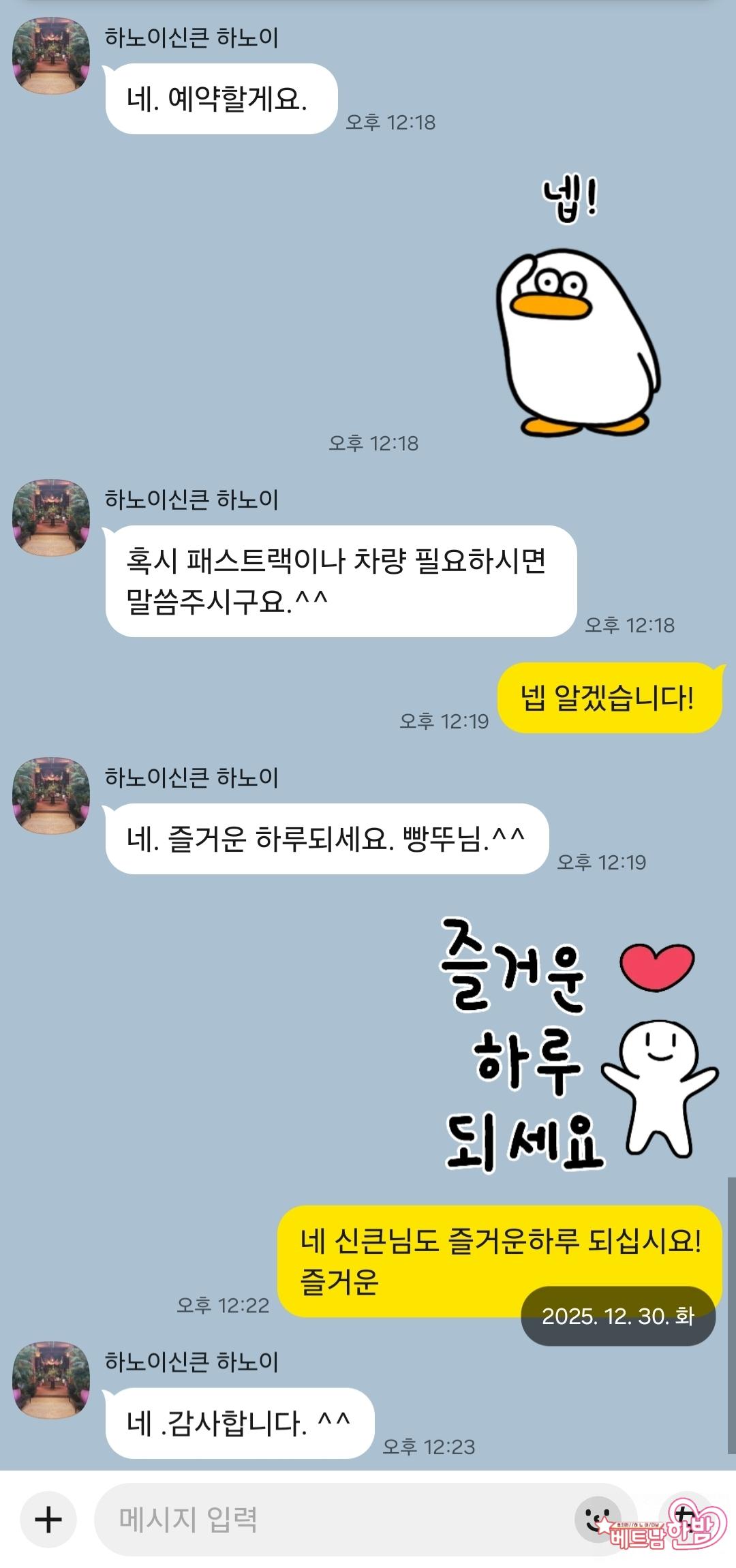Open sender's profile photo beside '네. 예약할게요.'

[51, 56]
